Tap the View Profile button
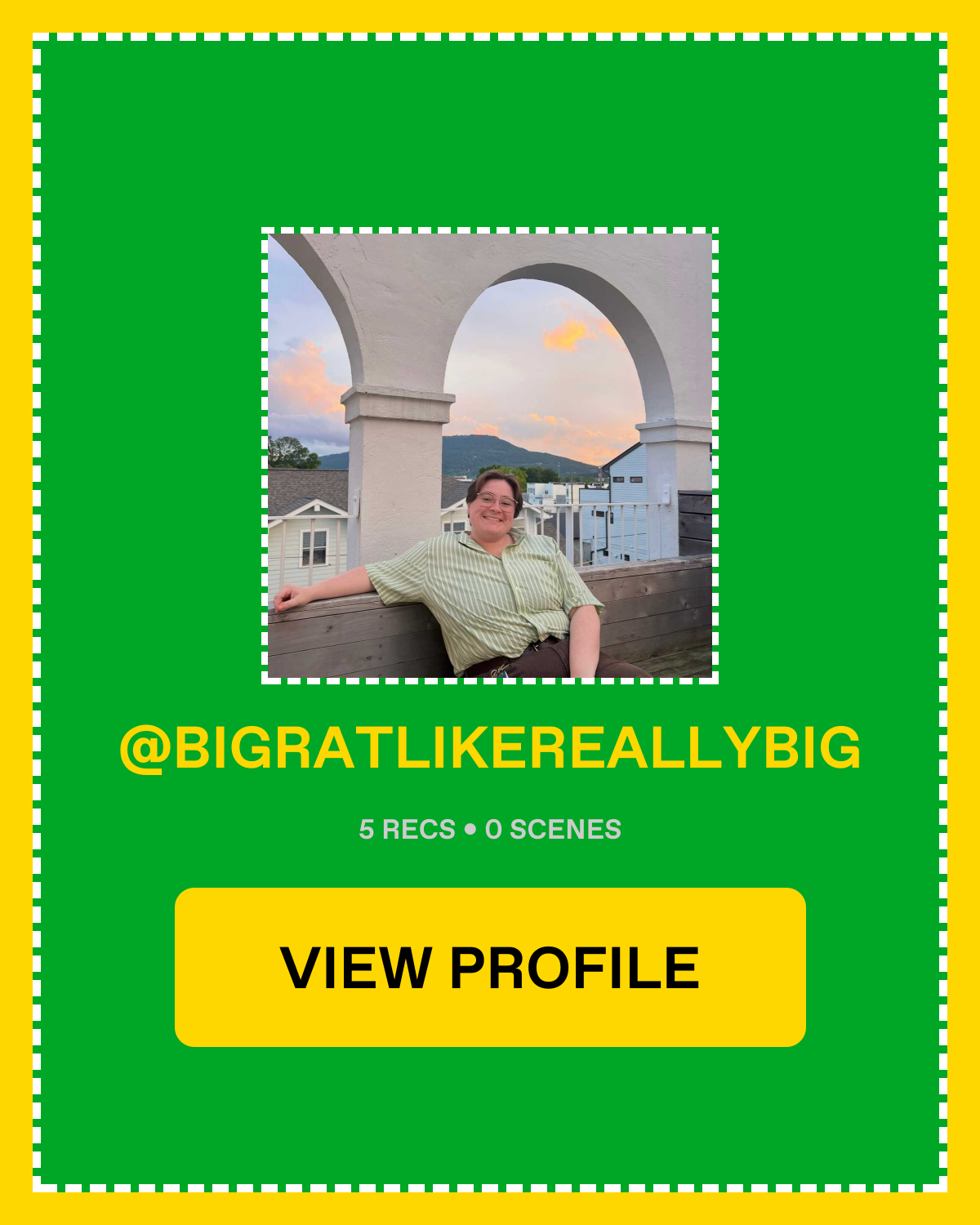This screenshot has width=980, height=1225. [490, 967]
